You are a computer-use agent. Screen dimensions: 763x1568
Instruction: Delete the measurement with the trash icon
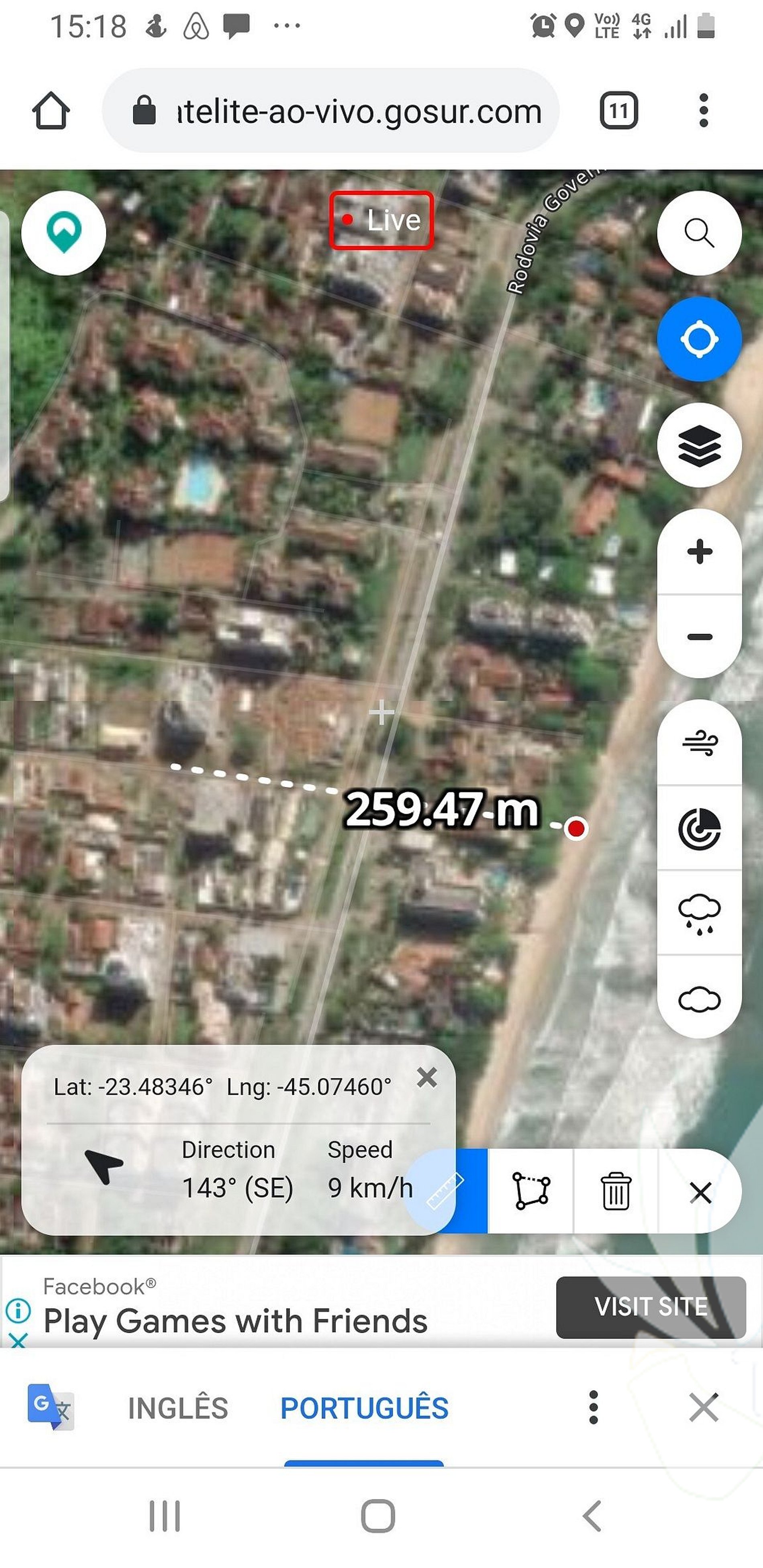coord(616,1191)
